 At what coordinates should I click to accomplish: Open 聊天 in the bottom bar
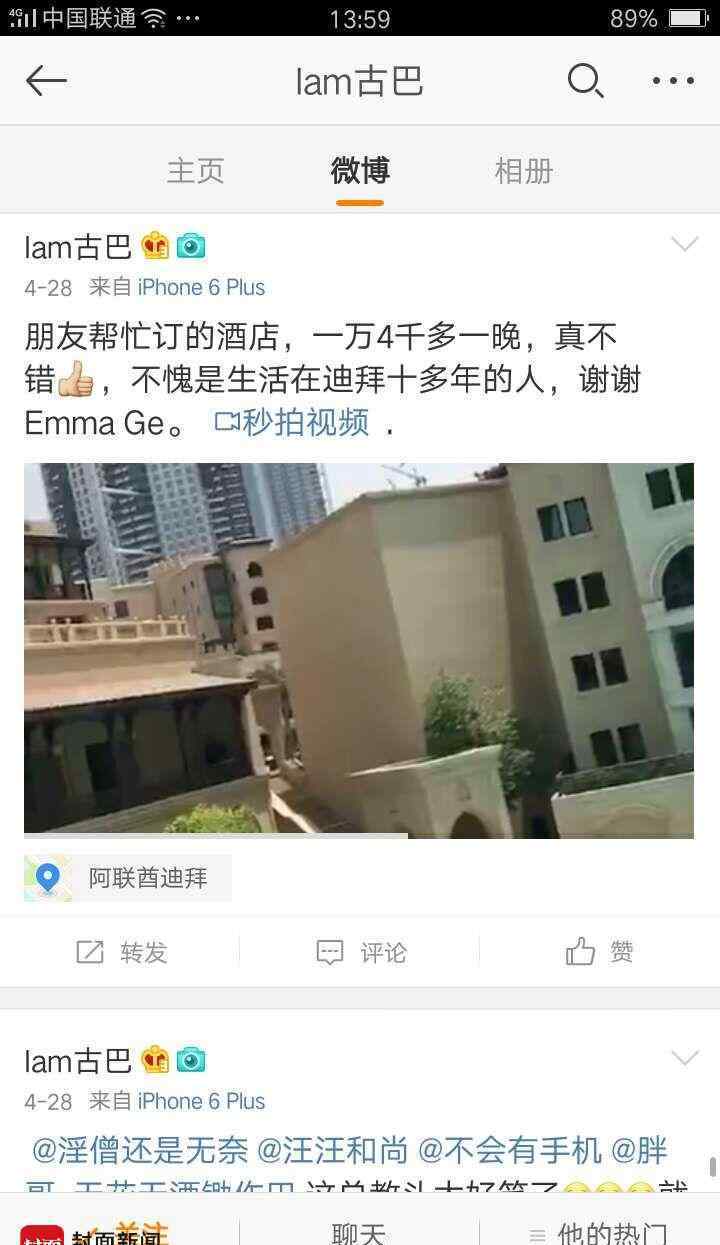tap(359, 1231)
